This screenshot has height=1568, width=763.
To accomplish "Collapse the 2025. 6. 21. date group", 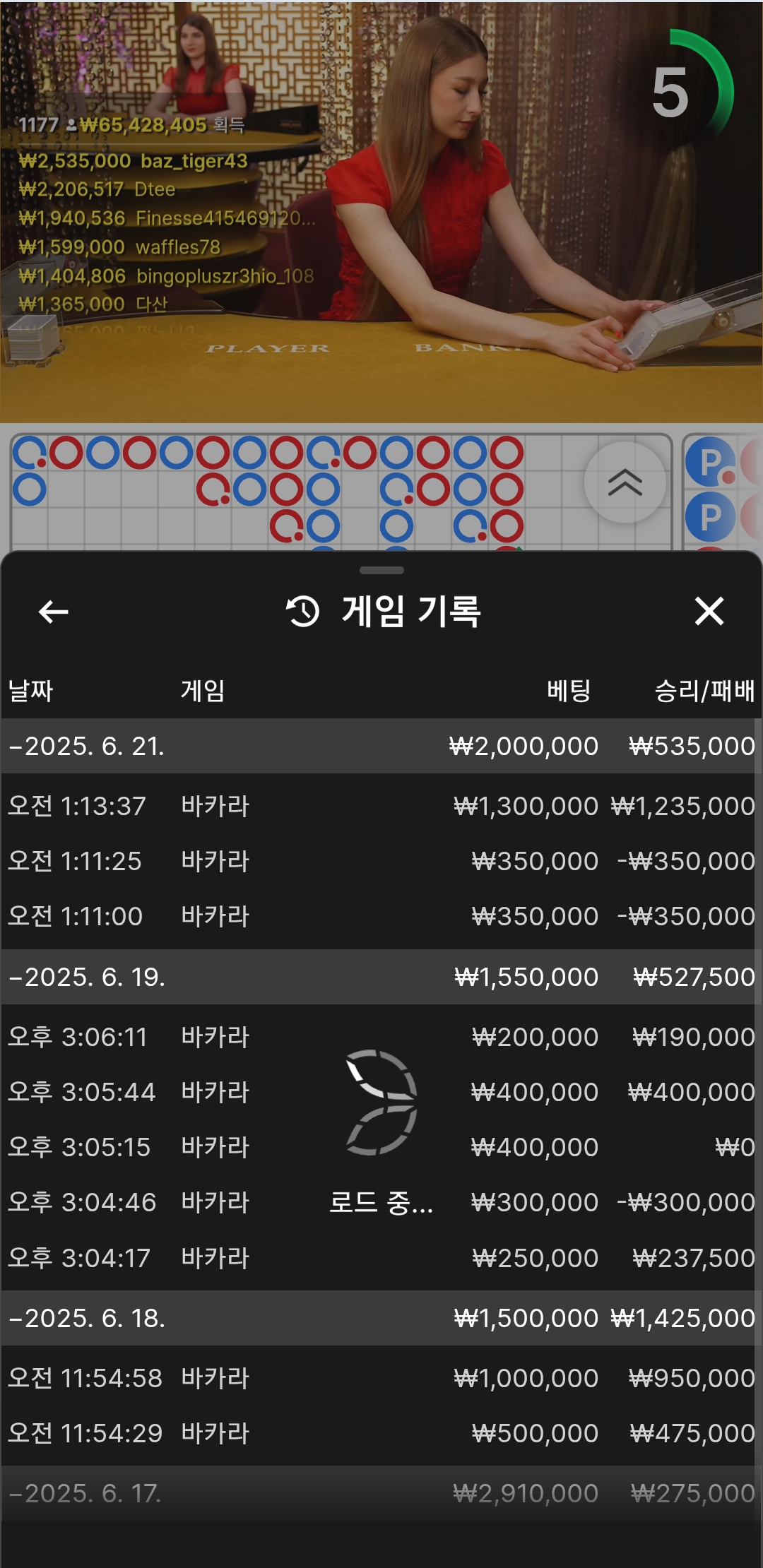I will click(x=381, y=747).
